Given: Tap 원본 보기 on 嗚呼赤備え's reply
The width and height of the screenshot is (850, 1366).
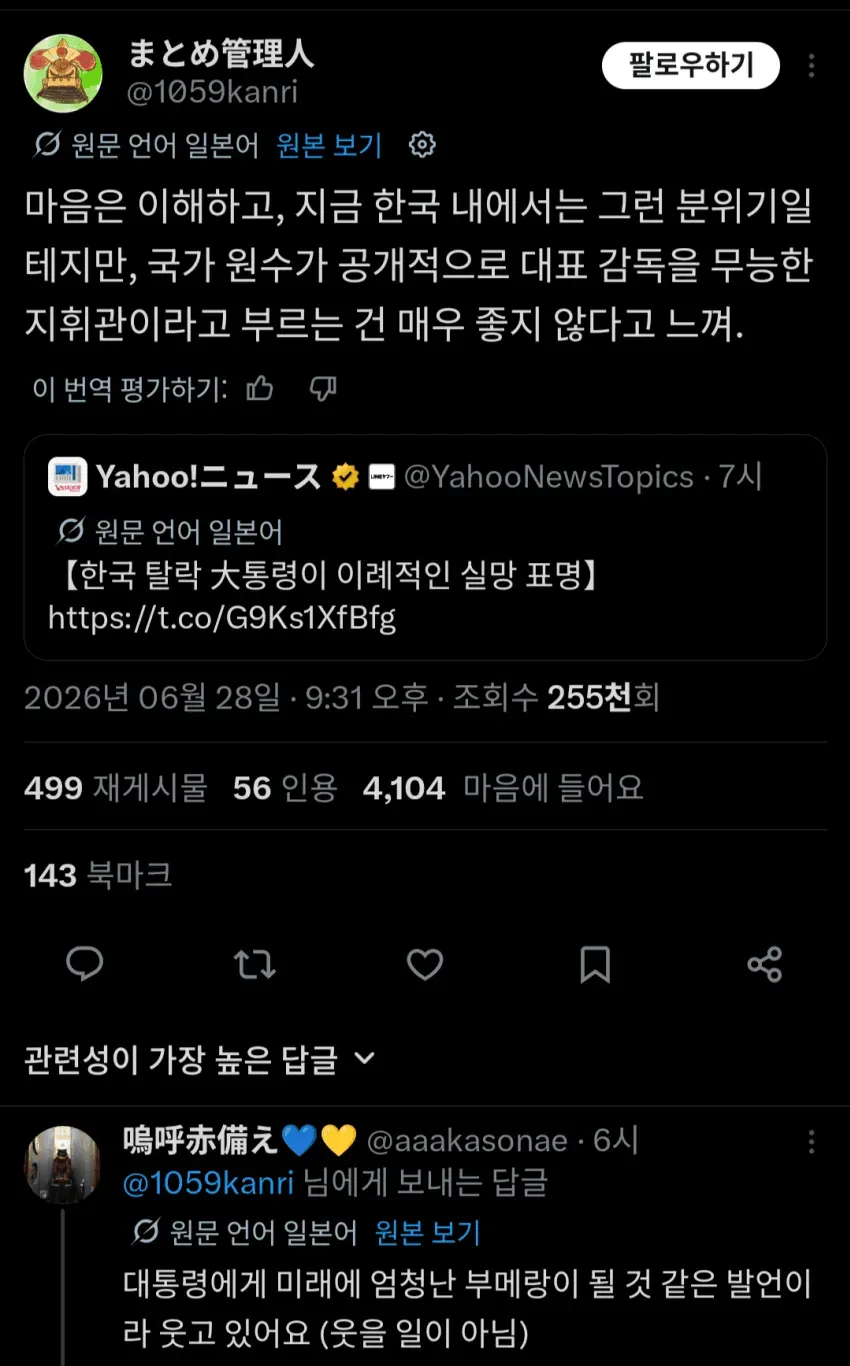Looking at the screenshot, I should tap(428, 1233).
